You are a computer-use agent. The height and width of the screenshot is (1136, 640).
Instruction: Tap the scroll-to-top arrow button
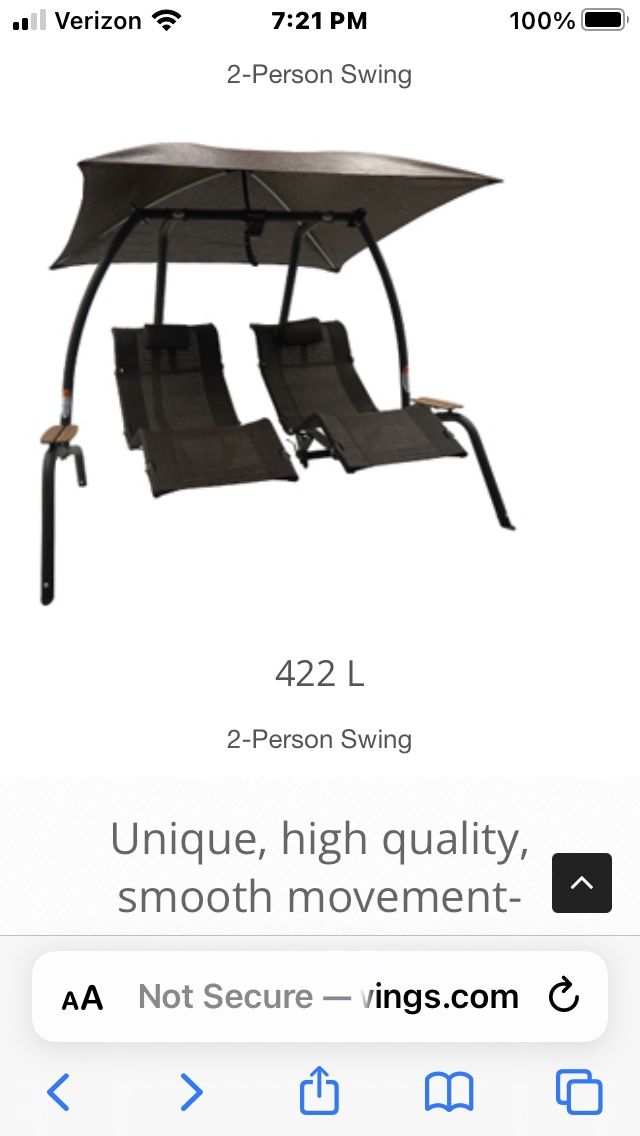581,882
